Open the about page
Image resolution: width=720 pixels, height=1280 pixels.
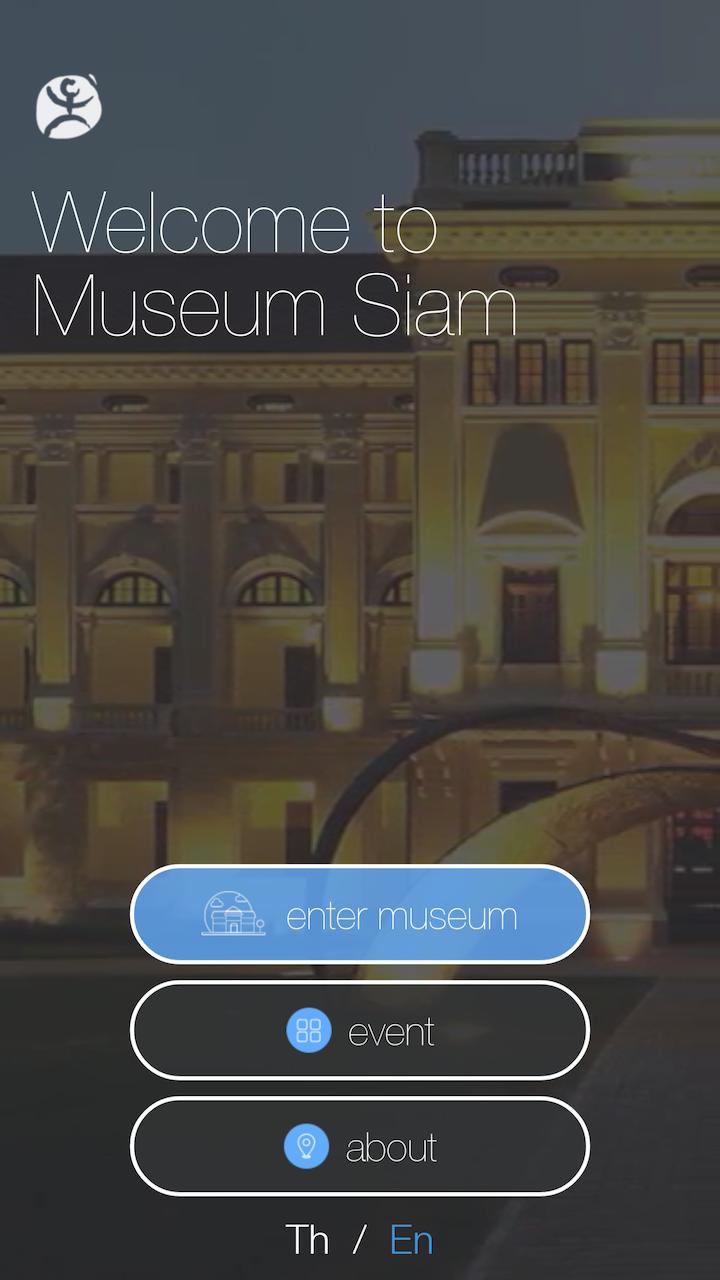360,1147
